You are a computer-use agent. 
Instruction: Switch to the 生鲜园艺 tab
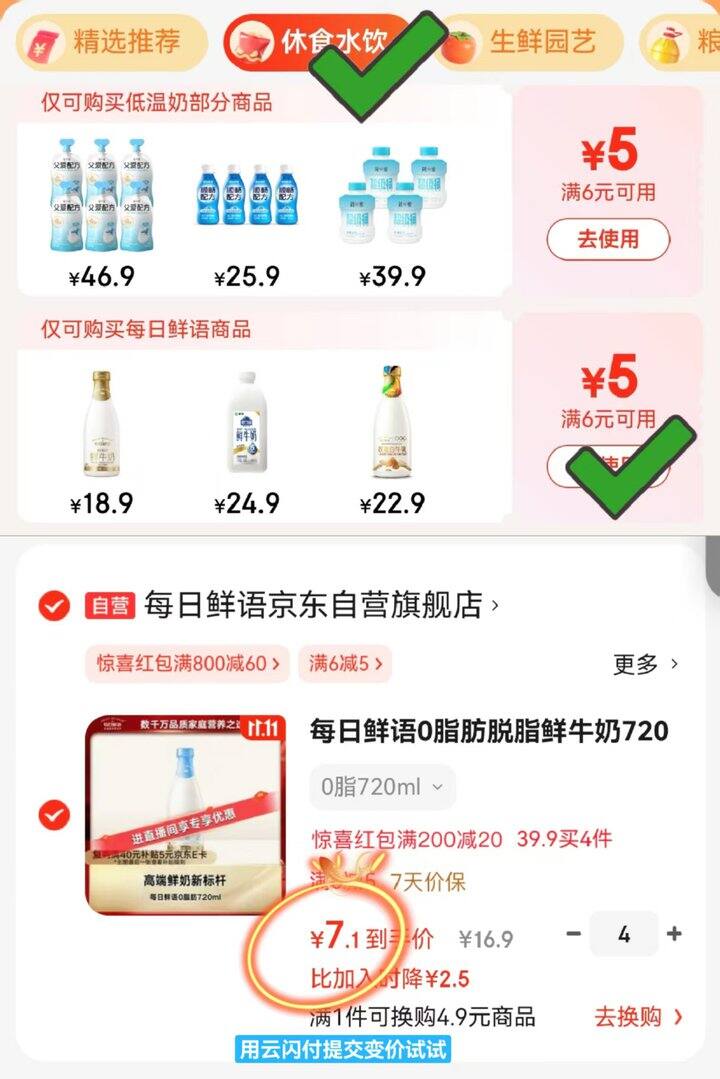tap(528, 42)
